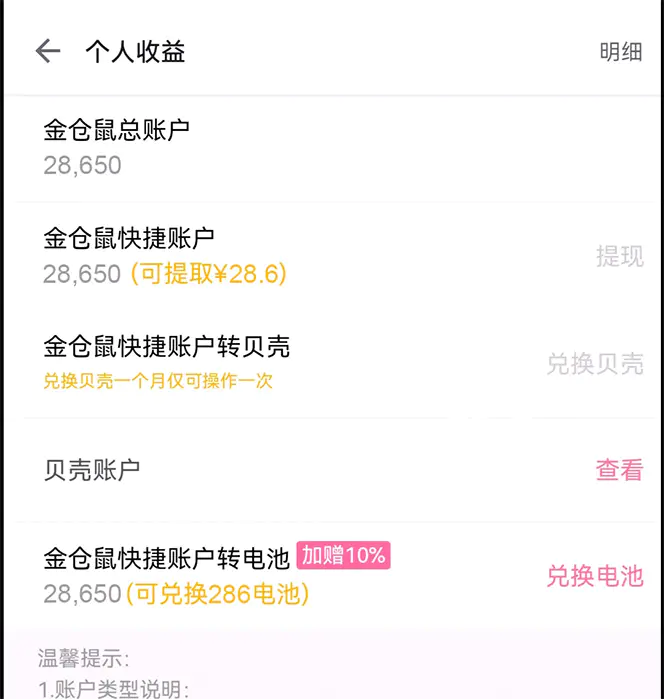Viewport: 664px width, 699px height.
Task: Tap 查看 for the 贝壳账户
Action: tap(619, 469)
